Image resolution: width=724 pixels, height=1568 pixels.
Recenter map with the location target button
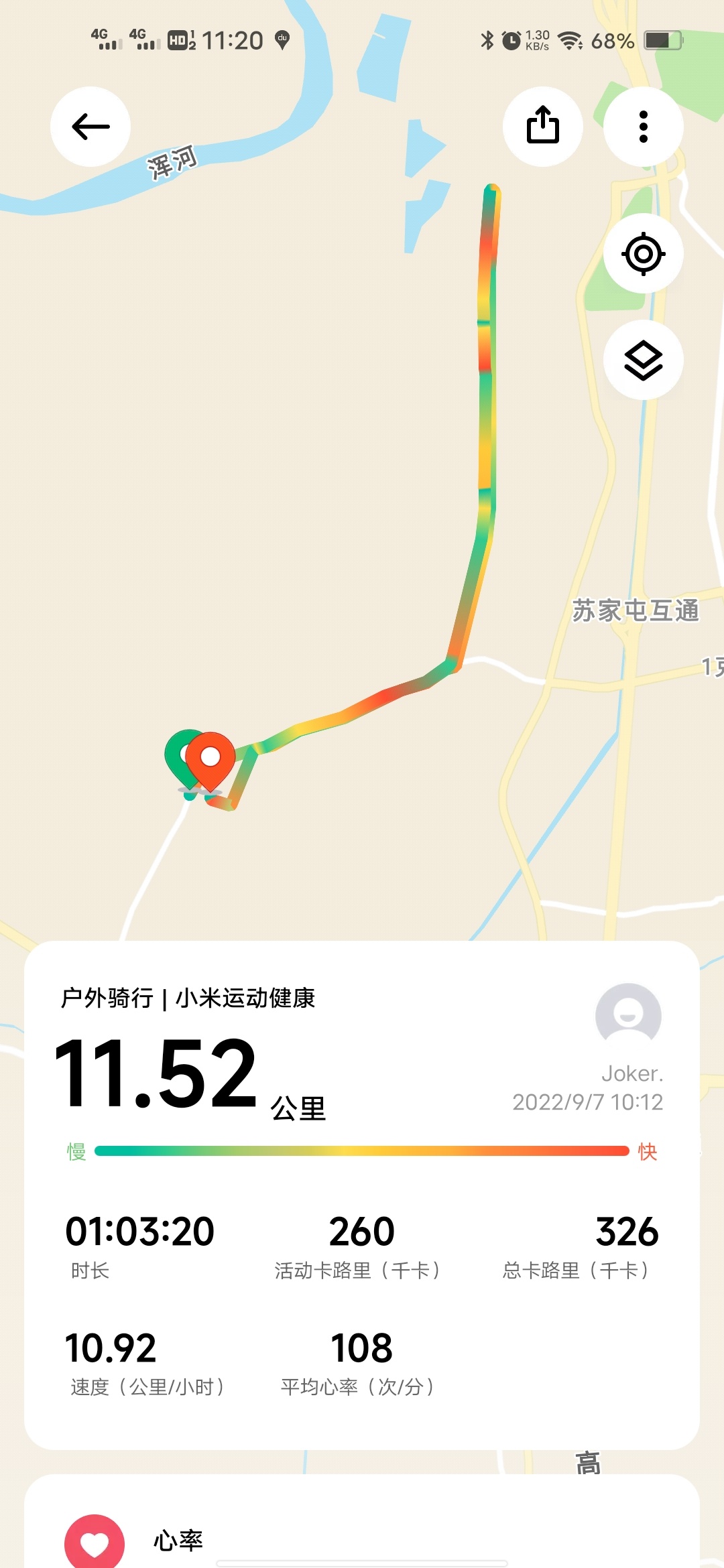coord(643,254)
